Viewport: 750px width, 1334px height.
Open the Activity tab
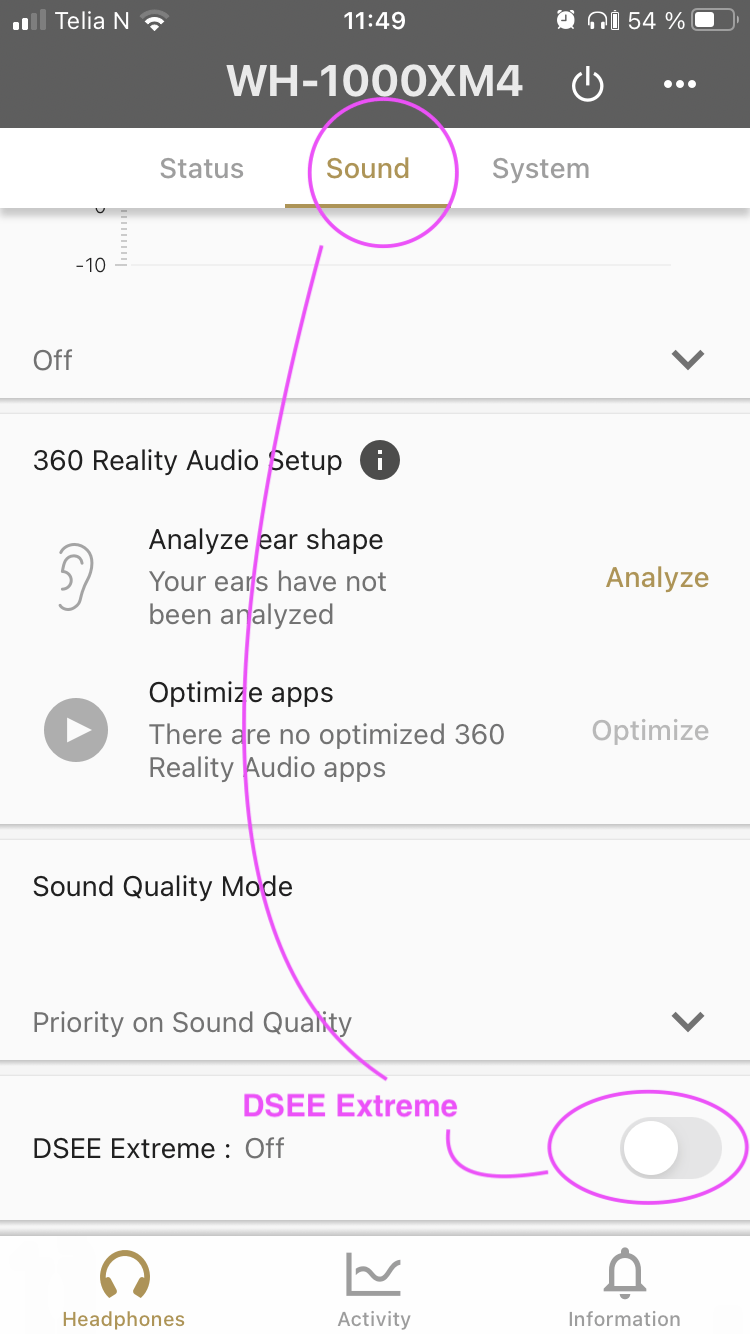tap(374, 1289)
